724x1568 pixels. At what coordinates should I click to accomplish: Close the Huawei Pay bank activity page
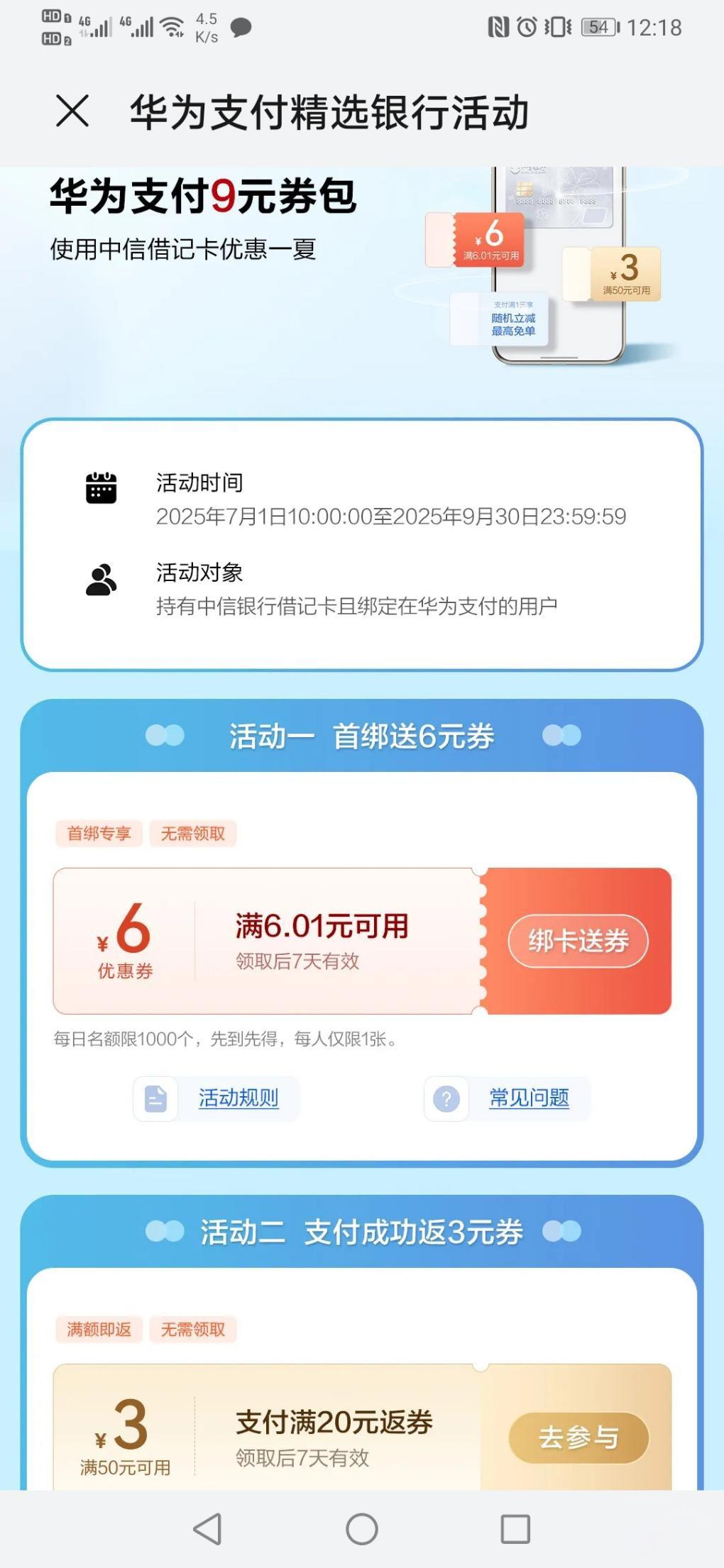pyautogui.click(x=72, y=111)
